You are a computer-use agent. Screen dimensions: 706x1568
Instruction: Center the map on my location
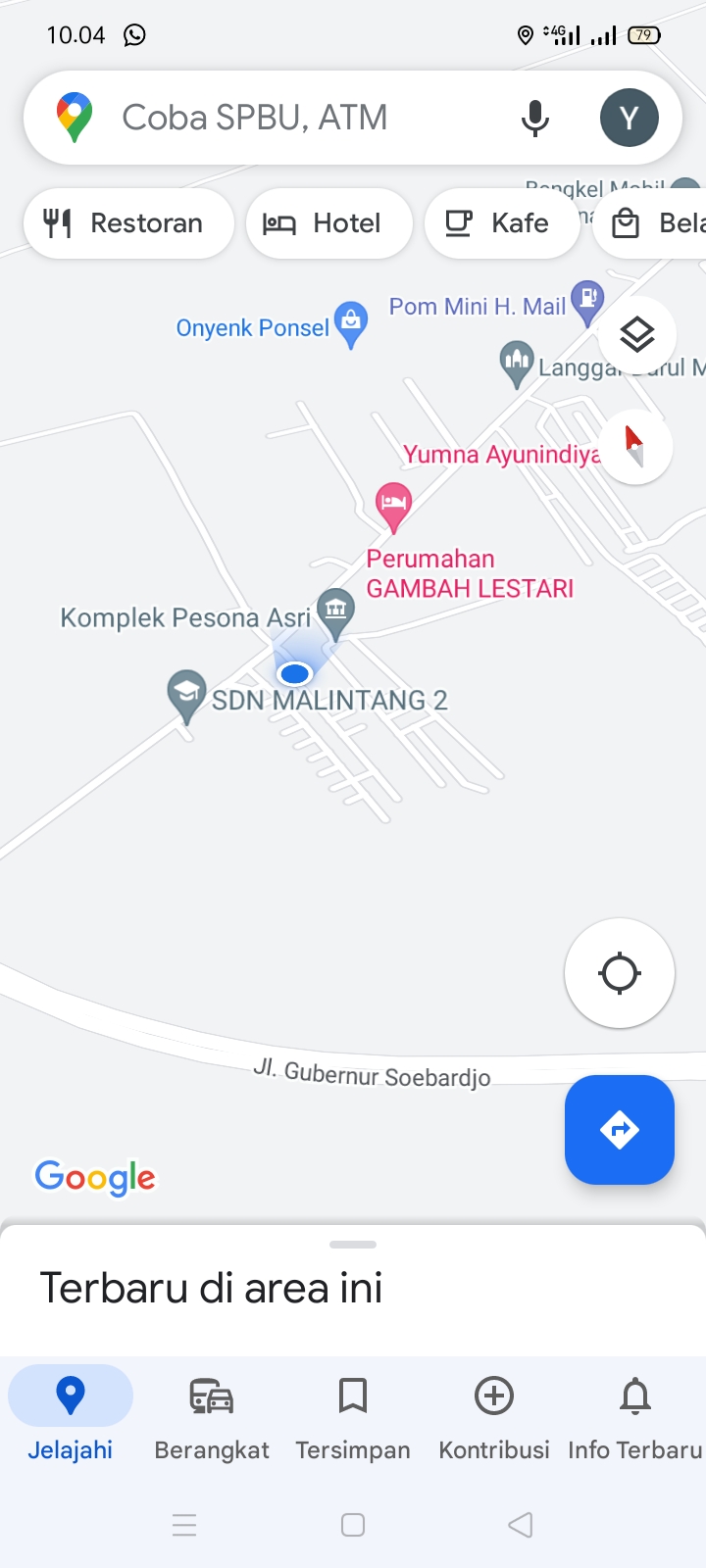click(620, 973)
